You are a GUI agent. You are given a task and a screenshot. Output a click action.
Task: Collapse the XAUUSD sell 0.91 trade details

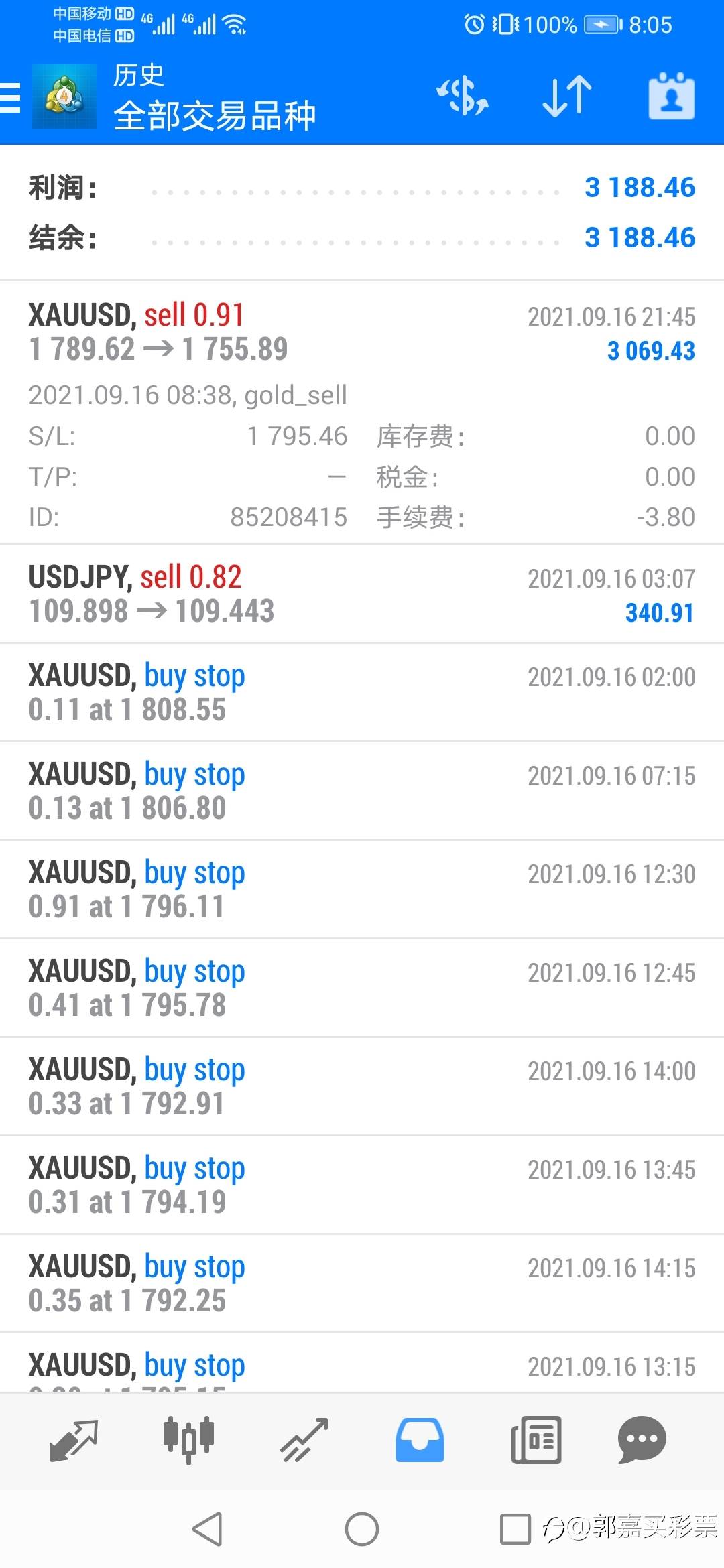[362, 413]
